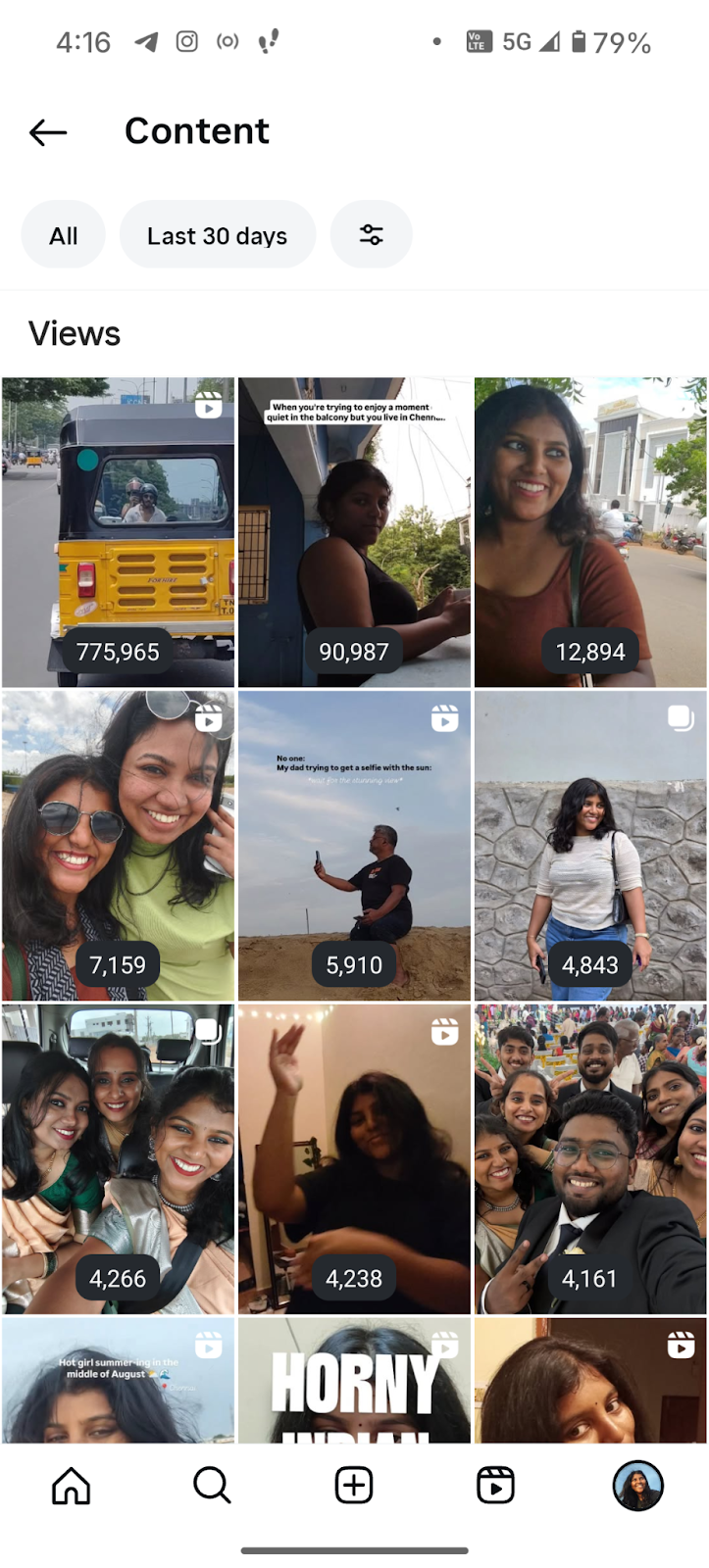Open the Hot girl summer reel
709x1568 pixels.
[x=118, y=1380]
